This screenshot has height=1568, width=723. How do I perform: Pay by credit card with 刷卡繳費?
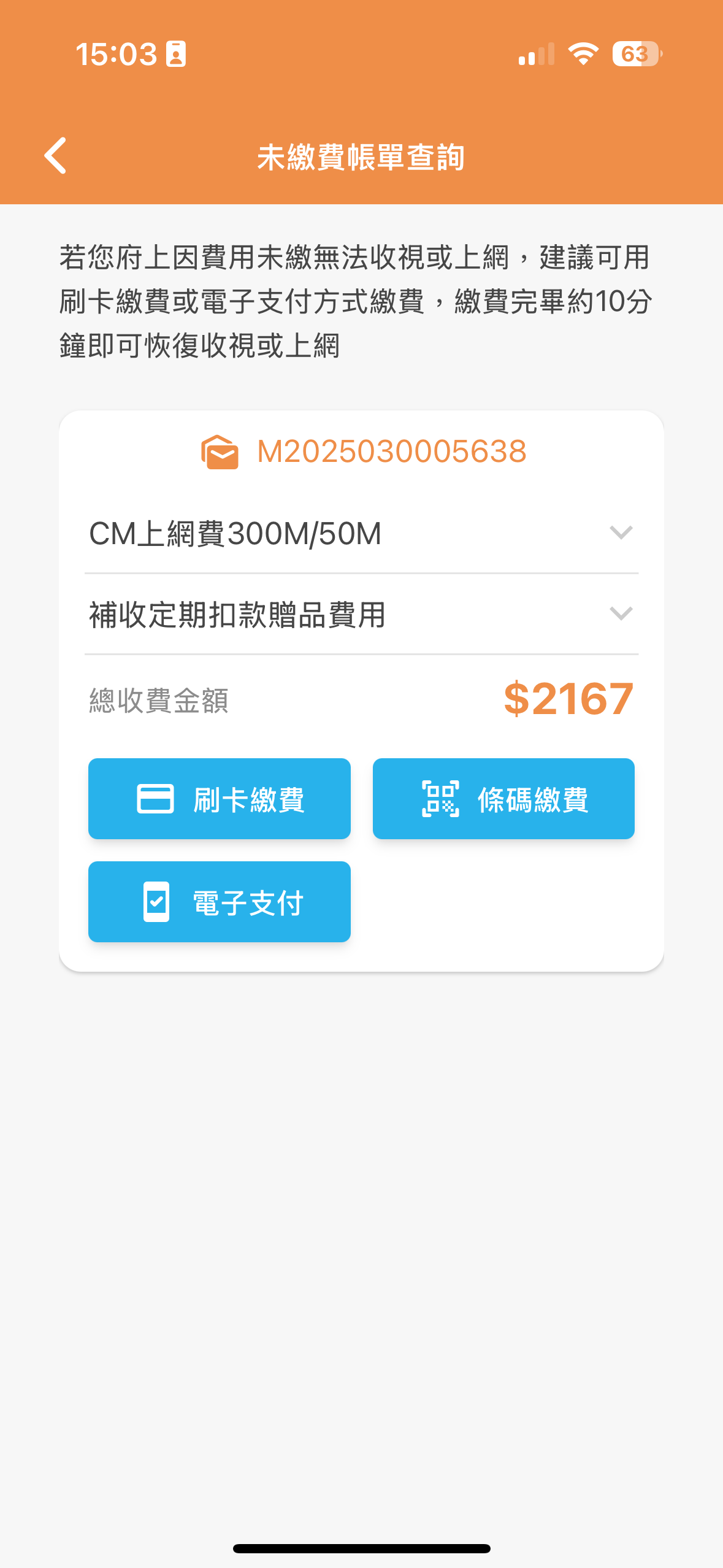220,799
